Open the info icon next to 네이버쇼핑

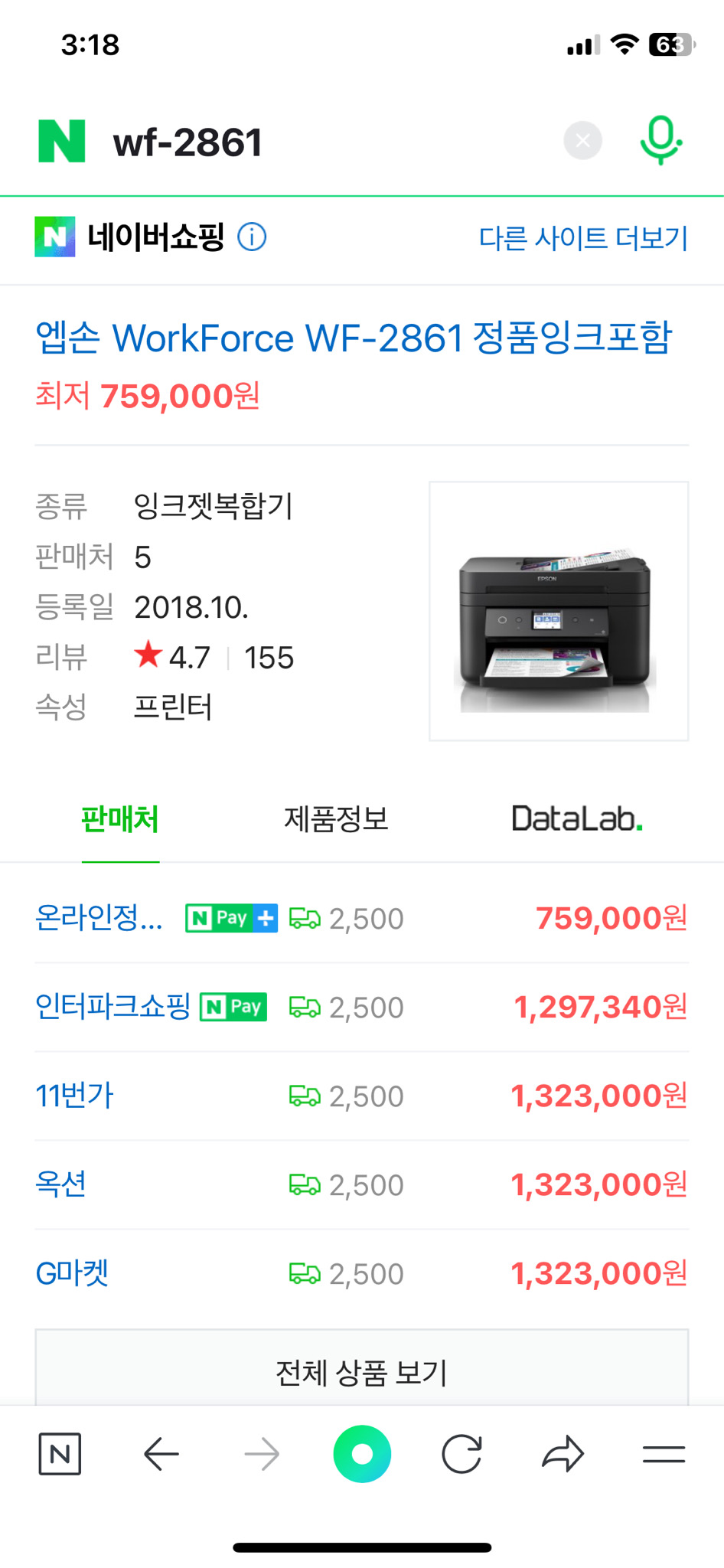253,238
